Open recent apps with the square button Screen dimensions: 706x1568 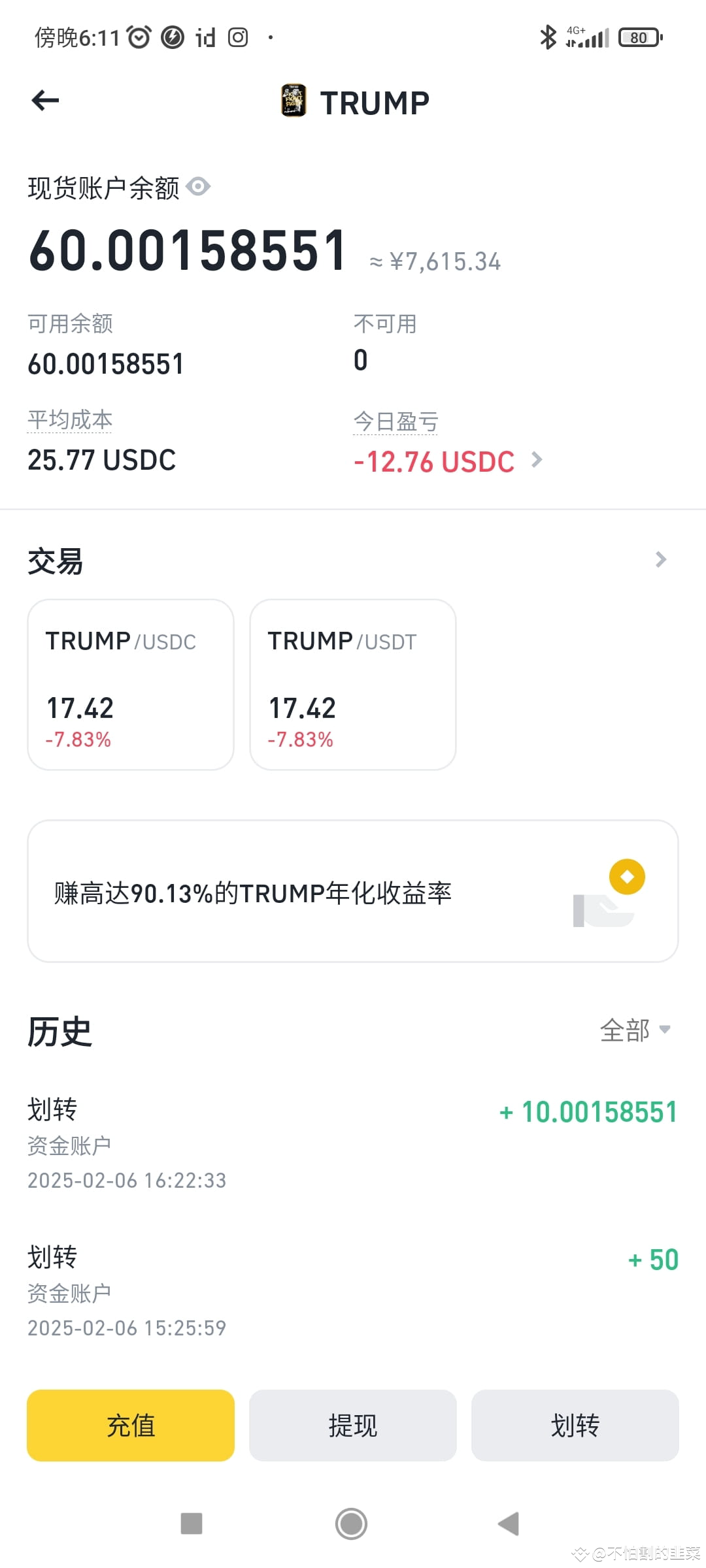192,1524
